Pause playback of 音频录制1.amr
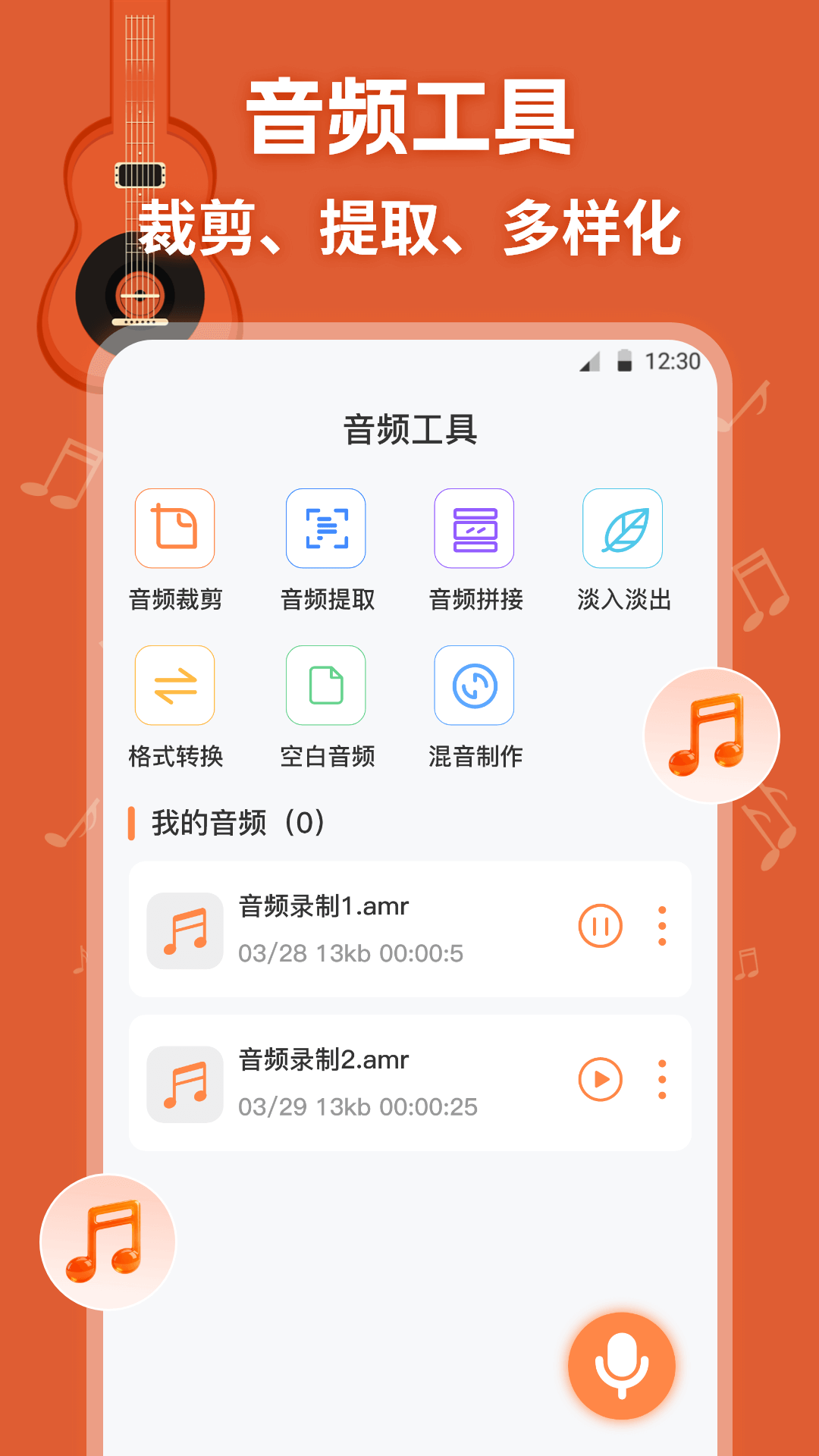Screen dimensions: 819x1456 click(x=601, y=926)
